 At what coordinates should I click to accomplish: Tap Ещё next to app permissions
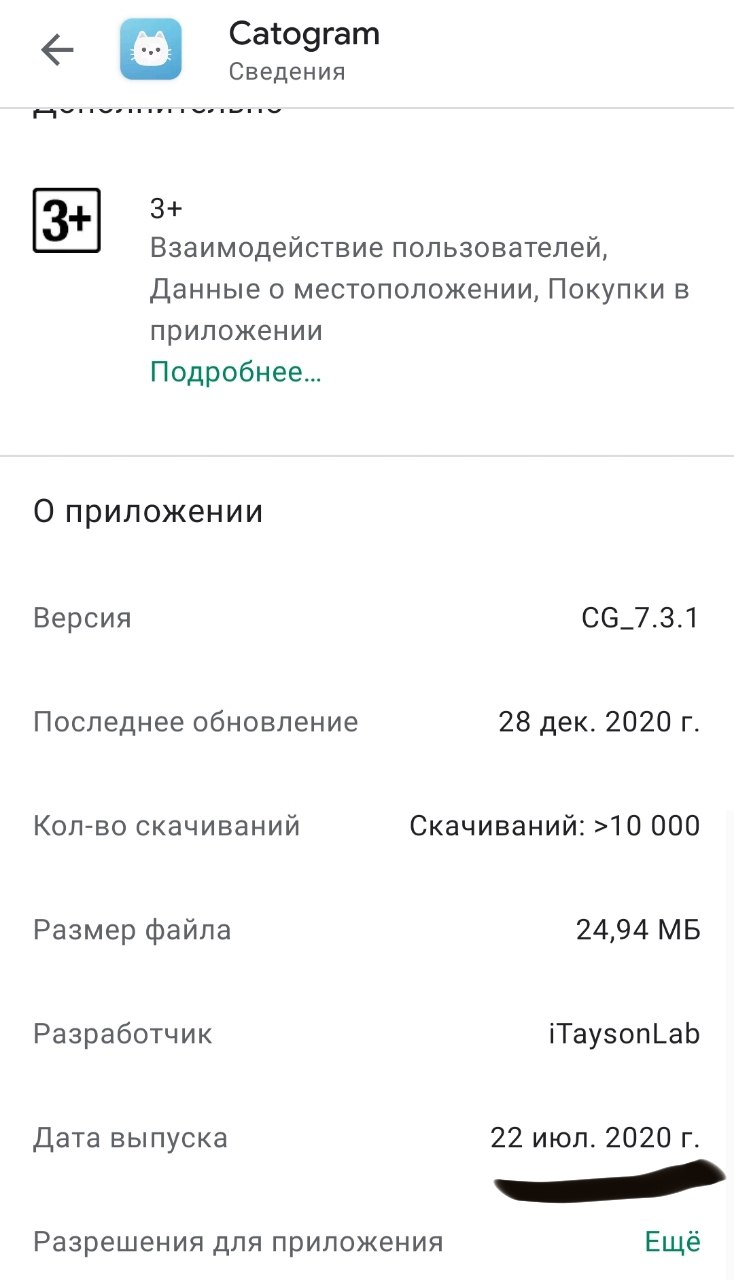pyautogui.click(x=672, y=1242)
